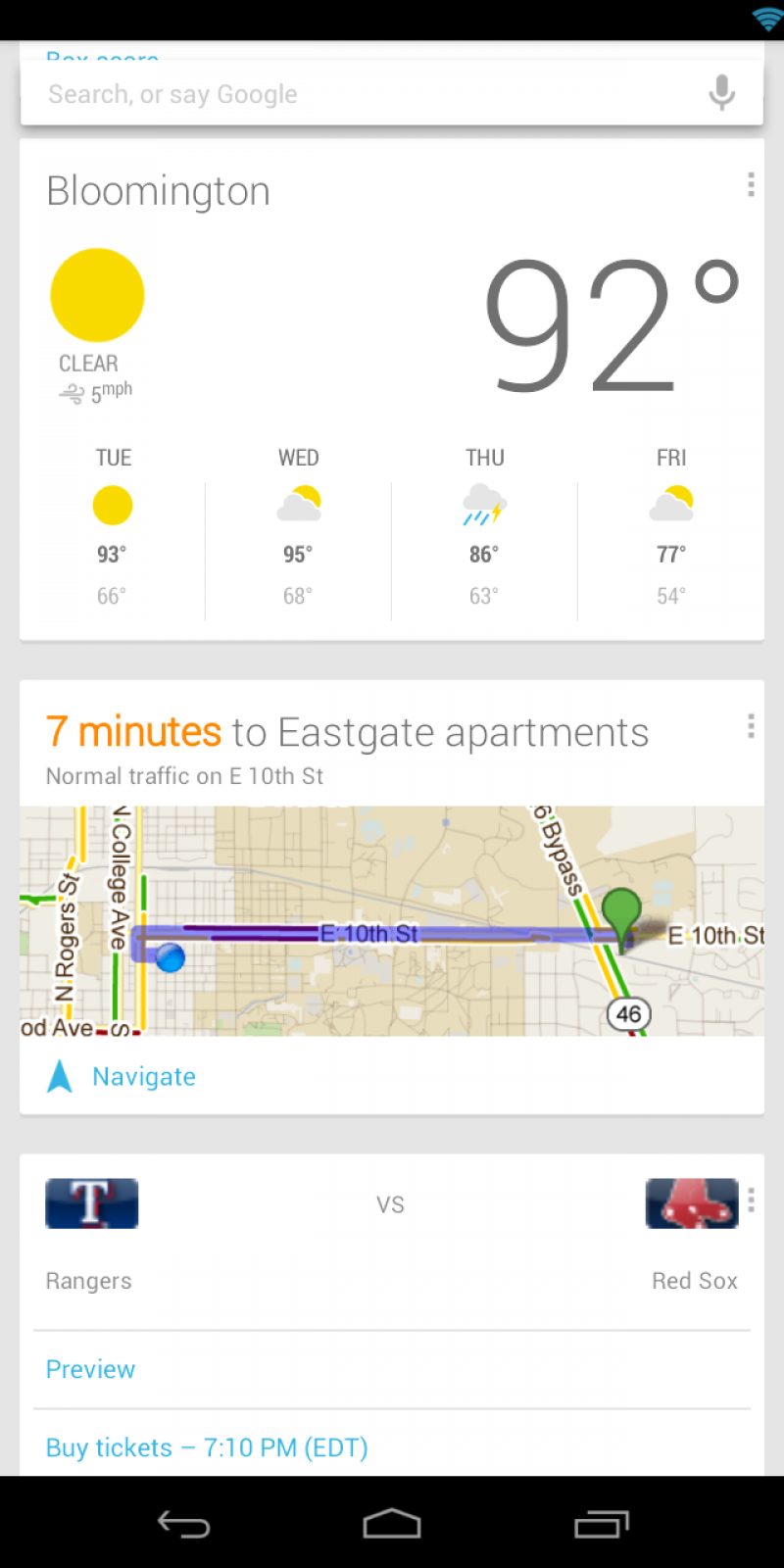
Task: Open the recent apps view
Action: (601, 1524)
